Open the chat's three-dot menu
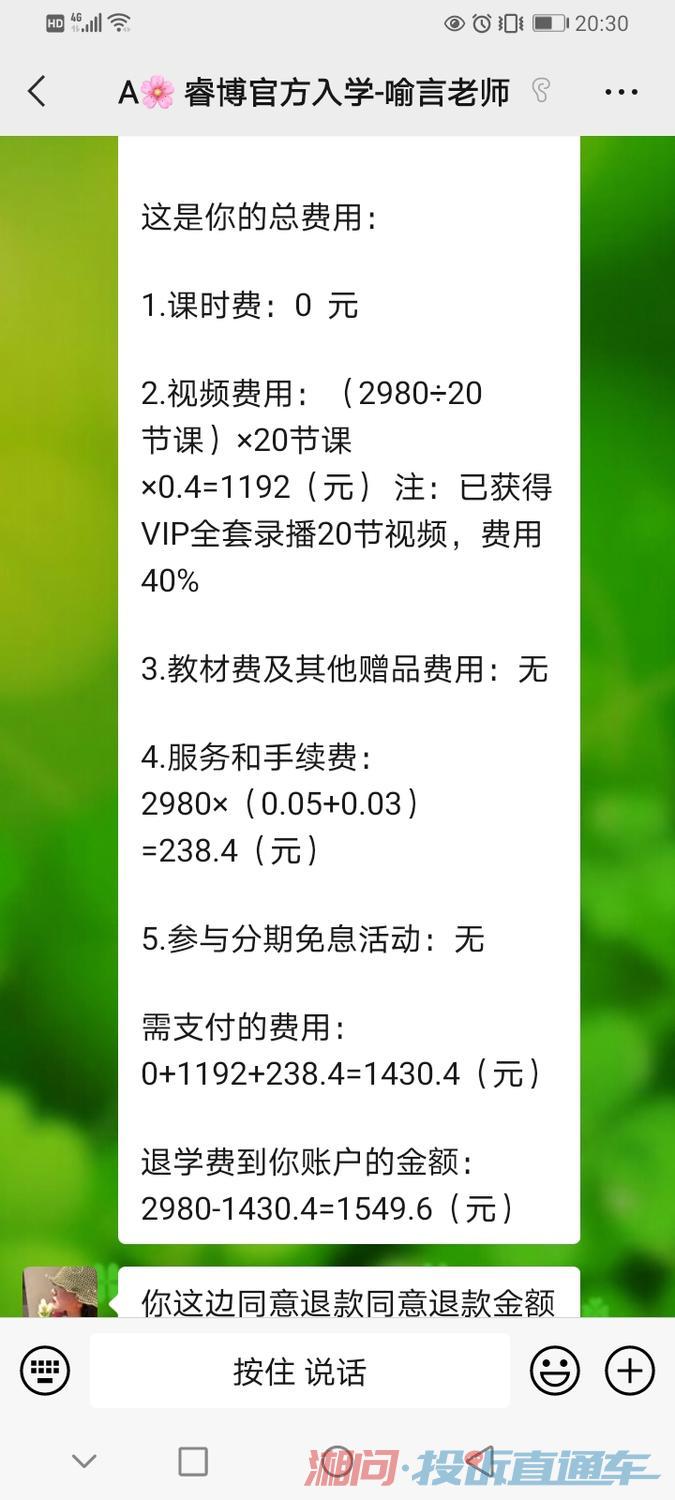This screenshot has width=675, height=1500. coord(621,92)
